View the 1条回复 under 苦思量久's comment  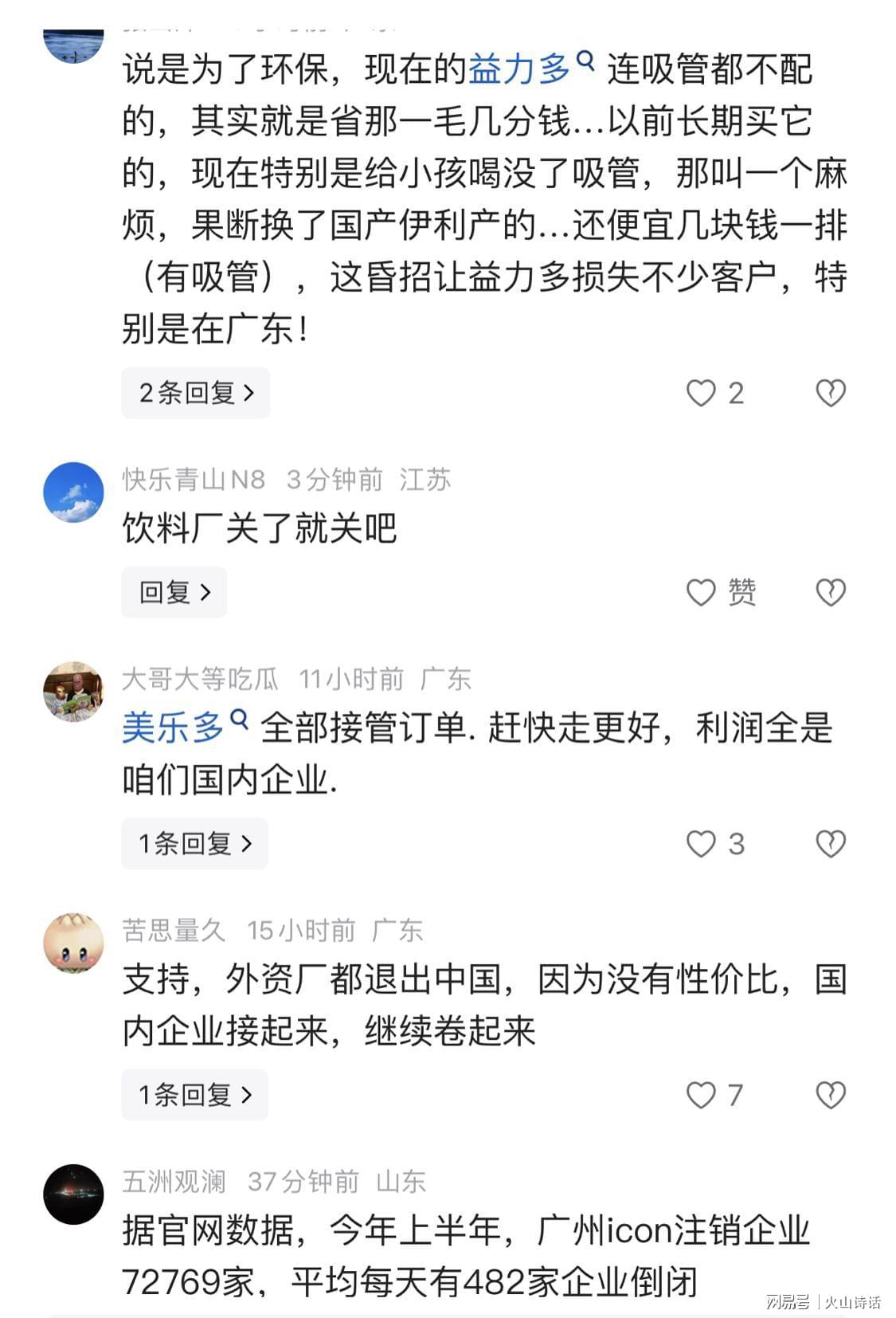pos(194,1095)
